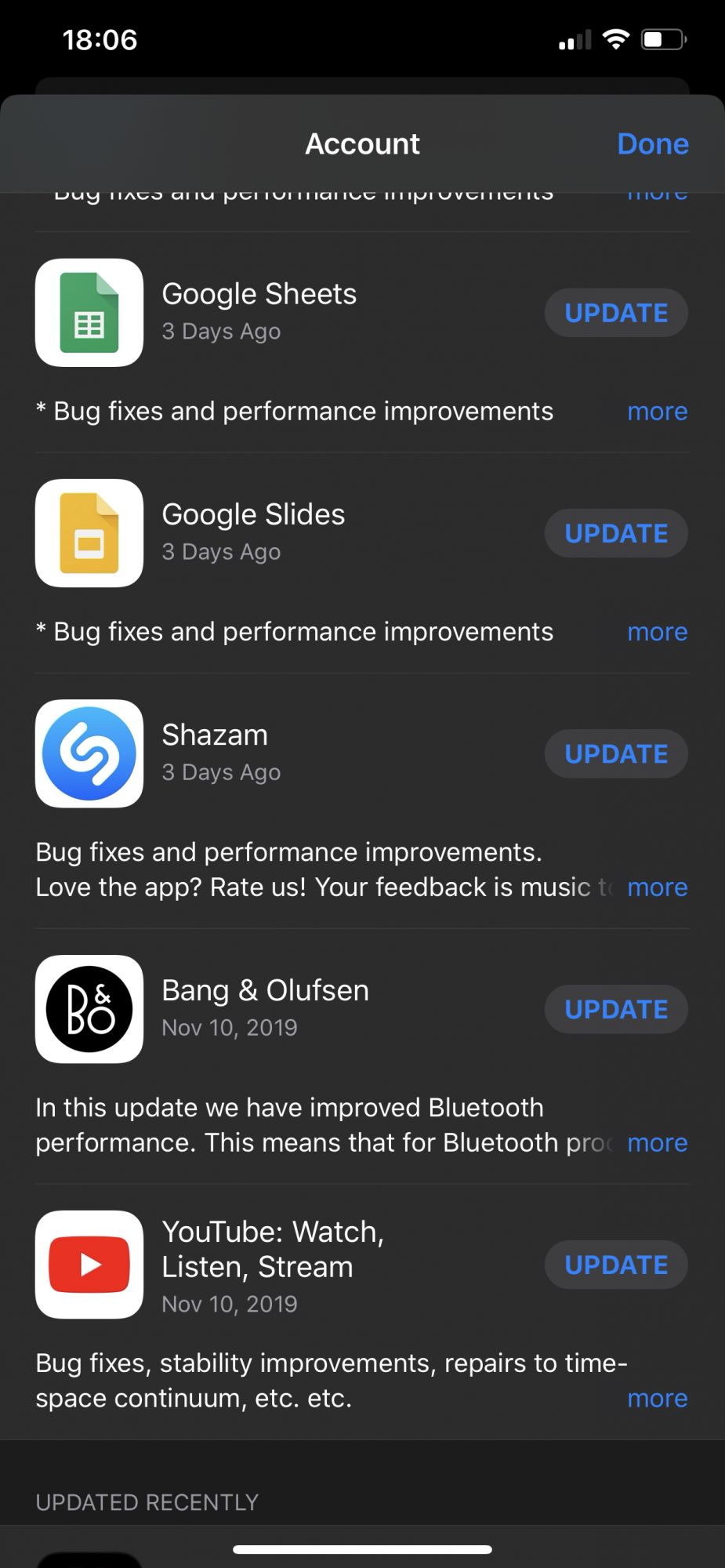Update Google Slides
The image size is (725, 1568).
(616, 533)
